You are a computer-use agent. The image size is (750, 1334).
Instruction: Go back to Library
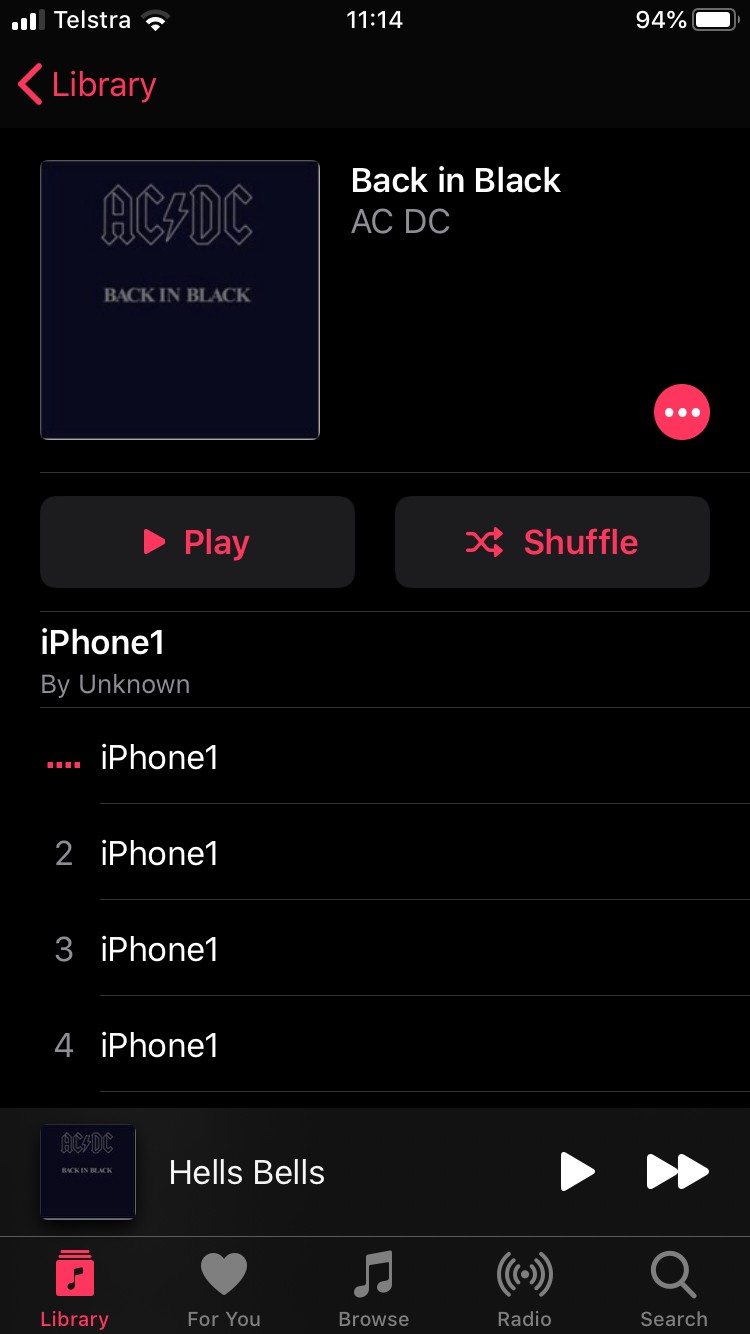[x=87, y=85]
